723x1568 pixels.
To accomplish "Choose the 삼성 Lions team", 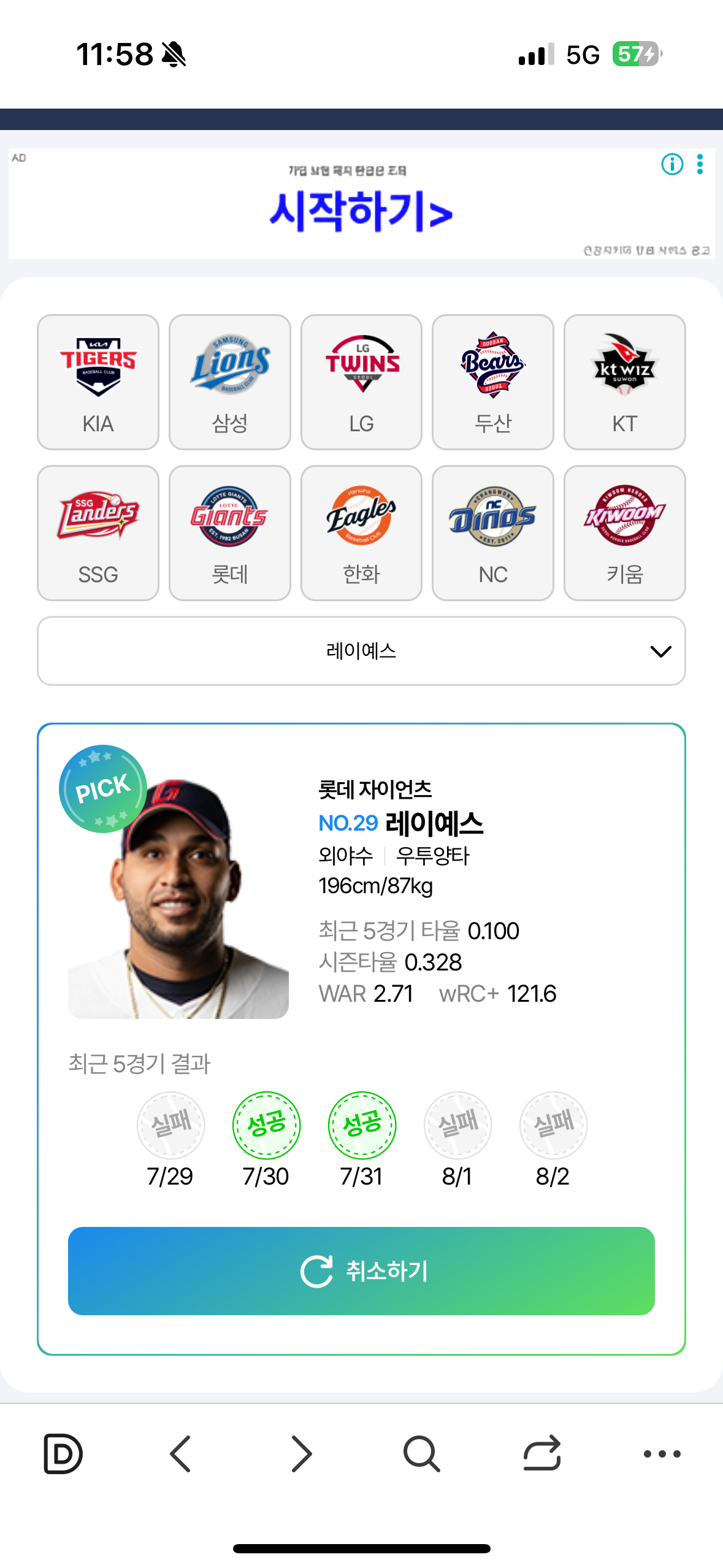I will [229, 382].
